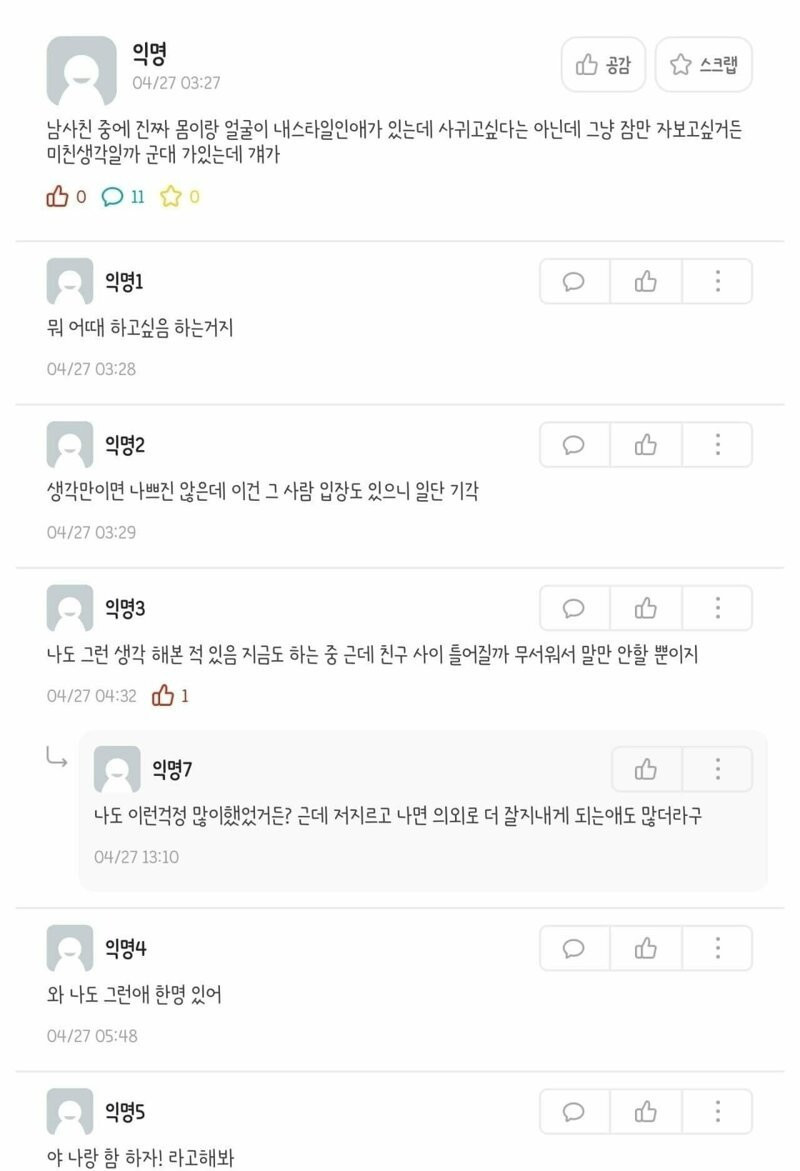Tap the 공감 button on the post

603,65
